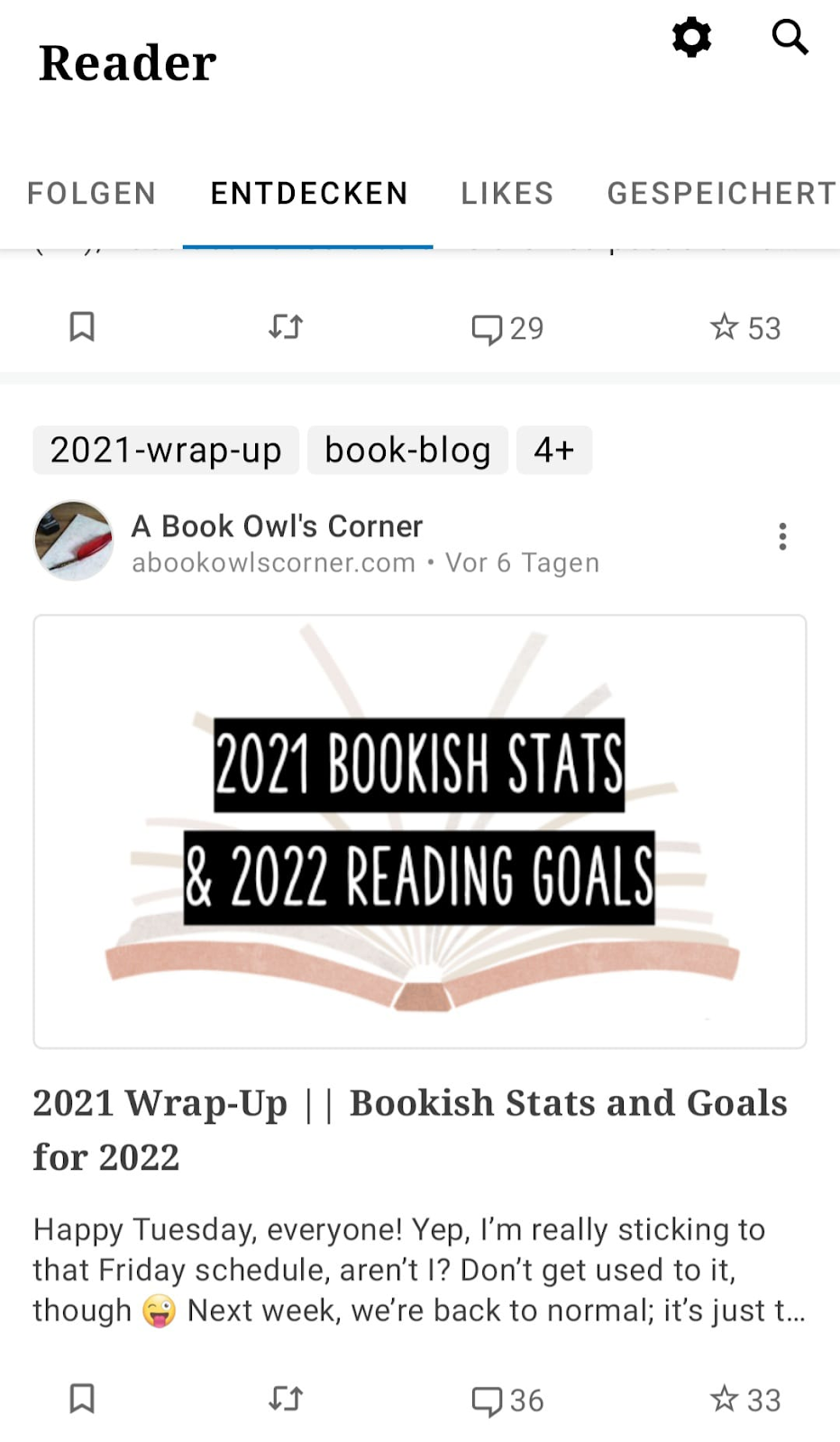Show the 4+ additional tags

(553, 450)
